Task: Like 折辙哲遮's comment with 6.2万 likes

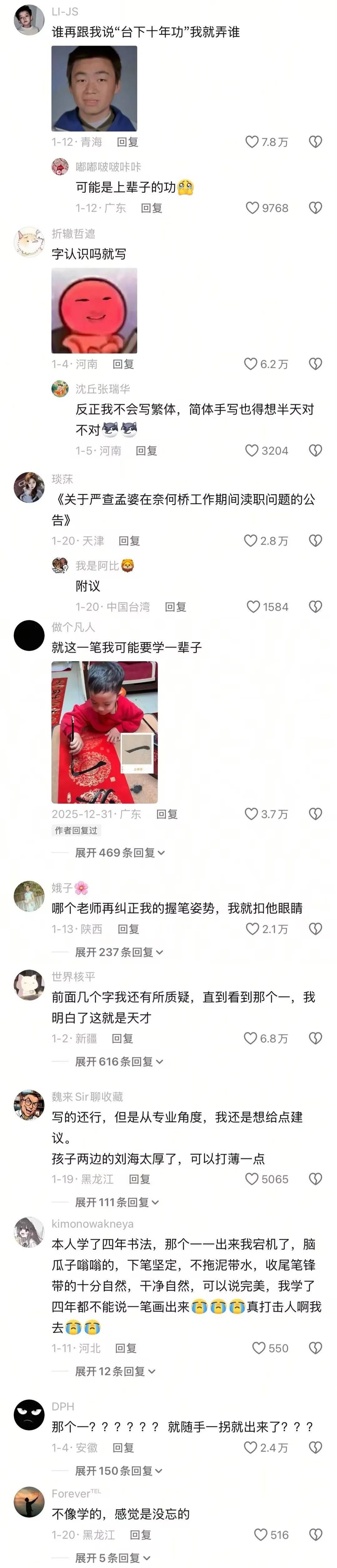Action: (x=251, y=364)
